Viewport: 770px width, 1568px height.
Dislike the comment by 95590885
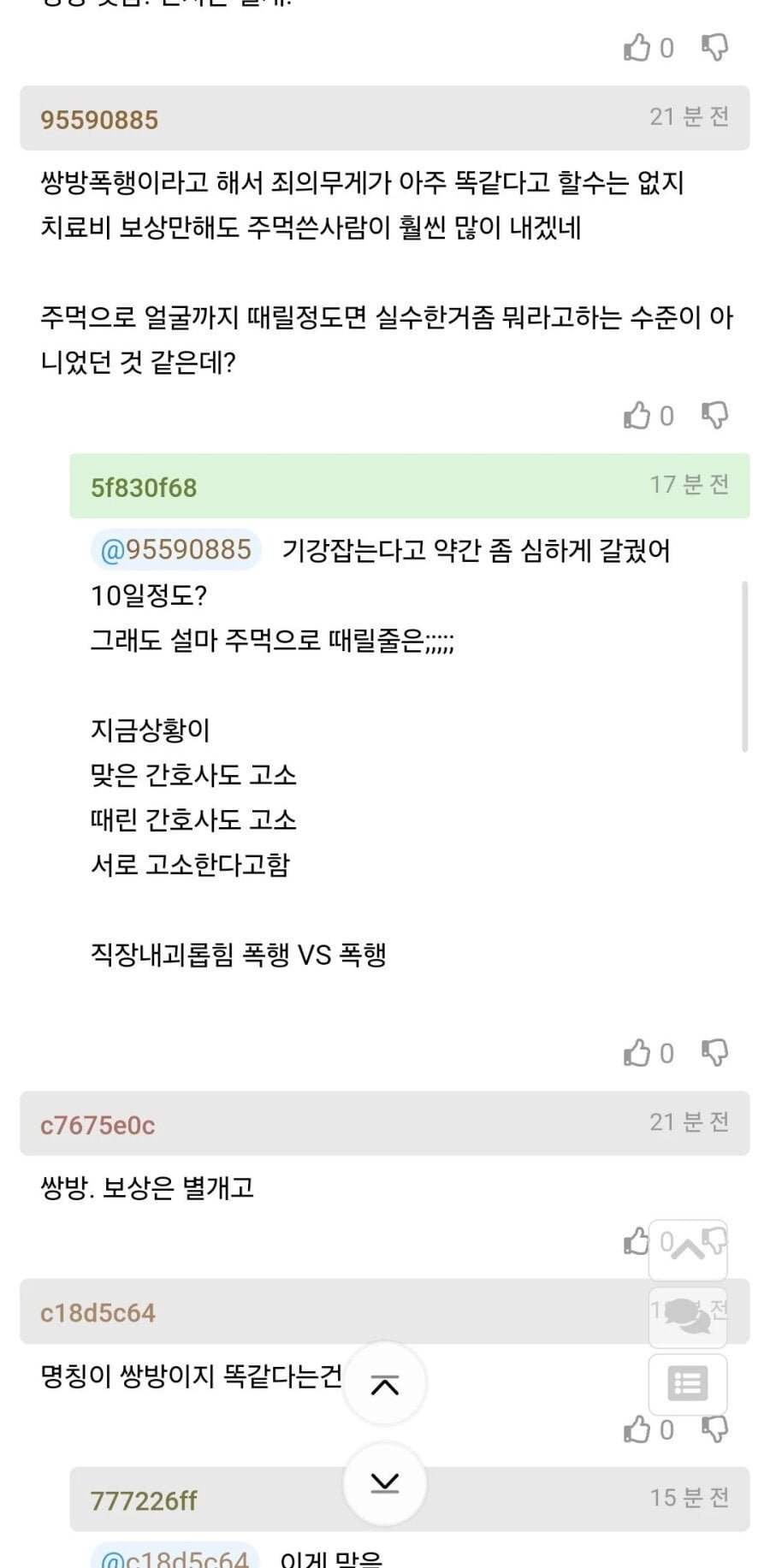pos(715,416)
